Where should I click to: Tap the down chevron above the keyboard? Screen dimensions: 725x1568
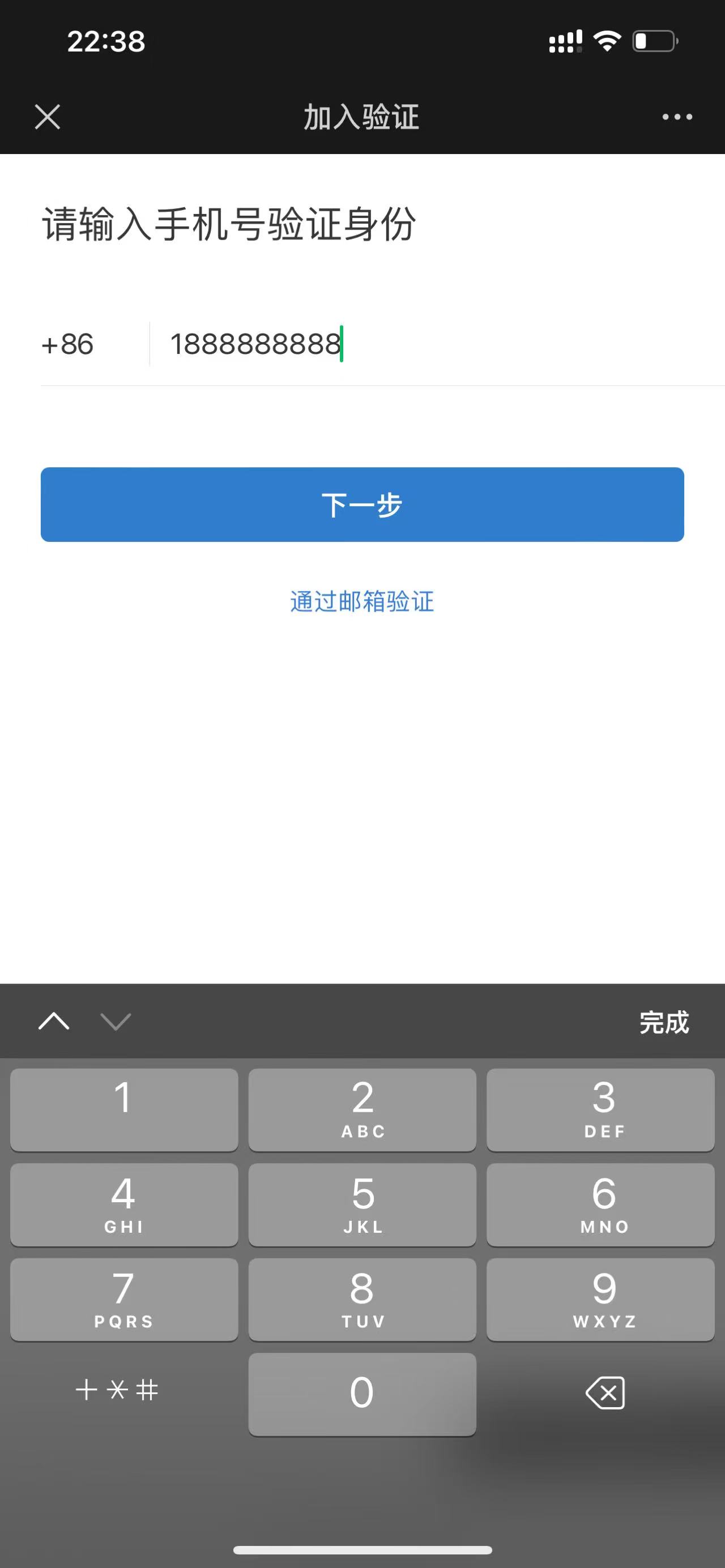coord(116,1023)
